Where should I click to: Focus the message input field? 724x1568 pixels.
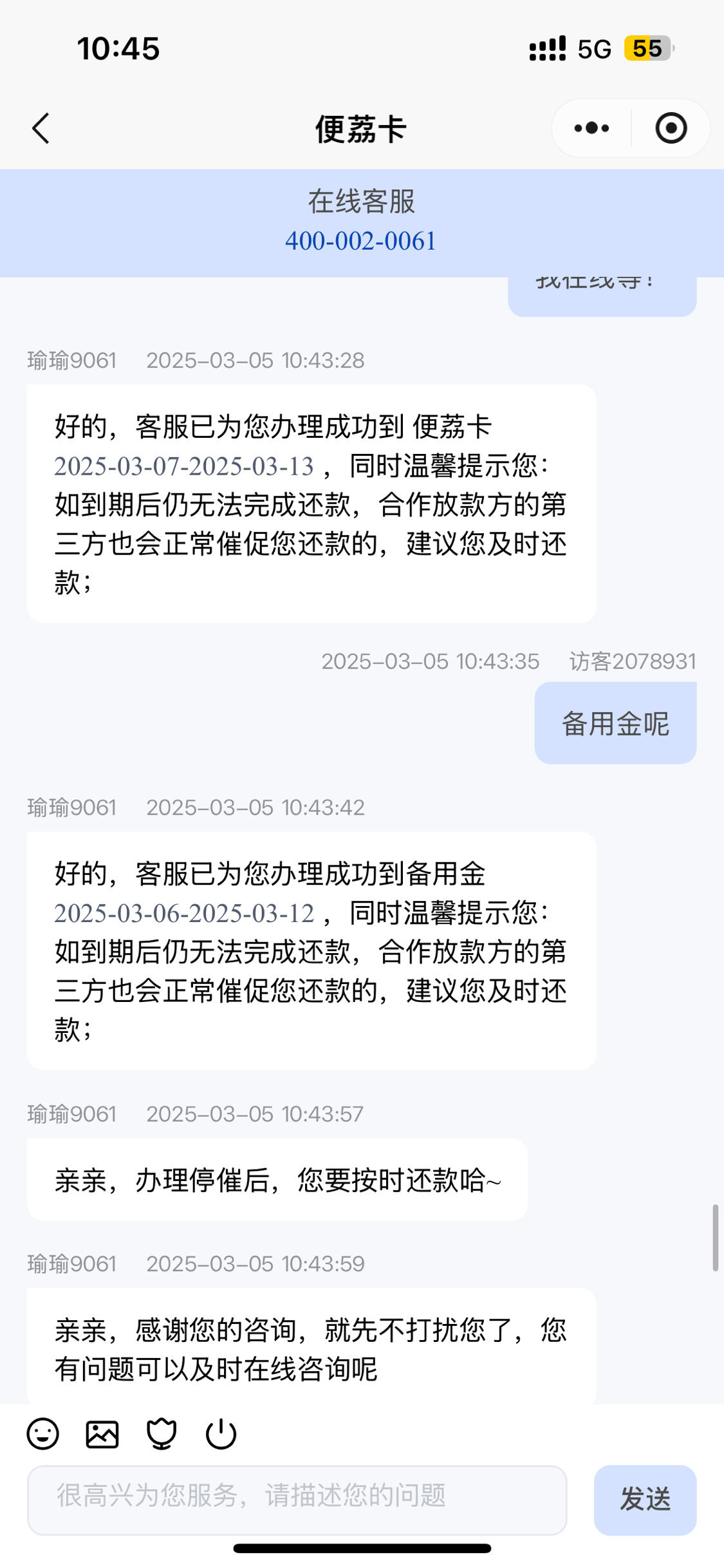tap(297, 1500)
